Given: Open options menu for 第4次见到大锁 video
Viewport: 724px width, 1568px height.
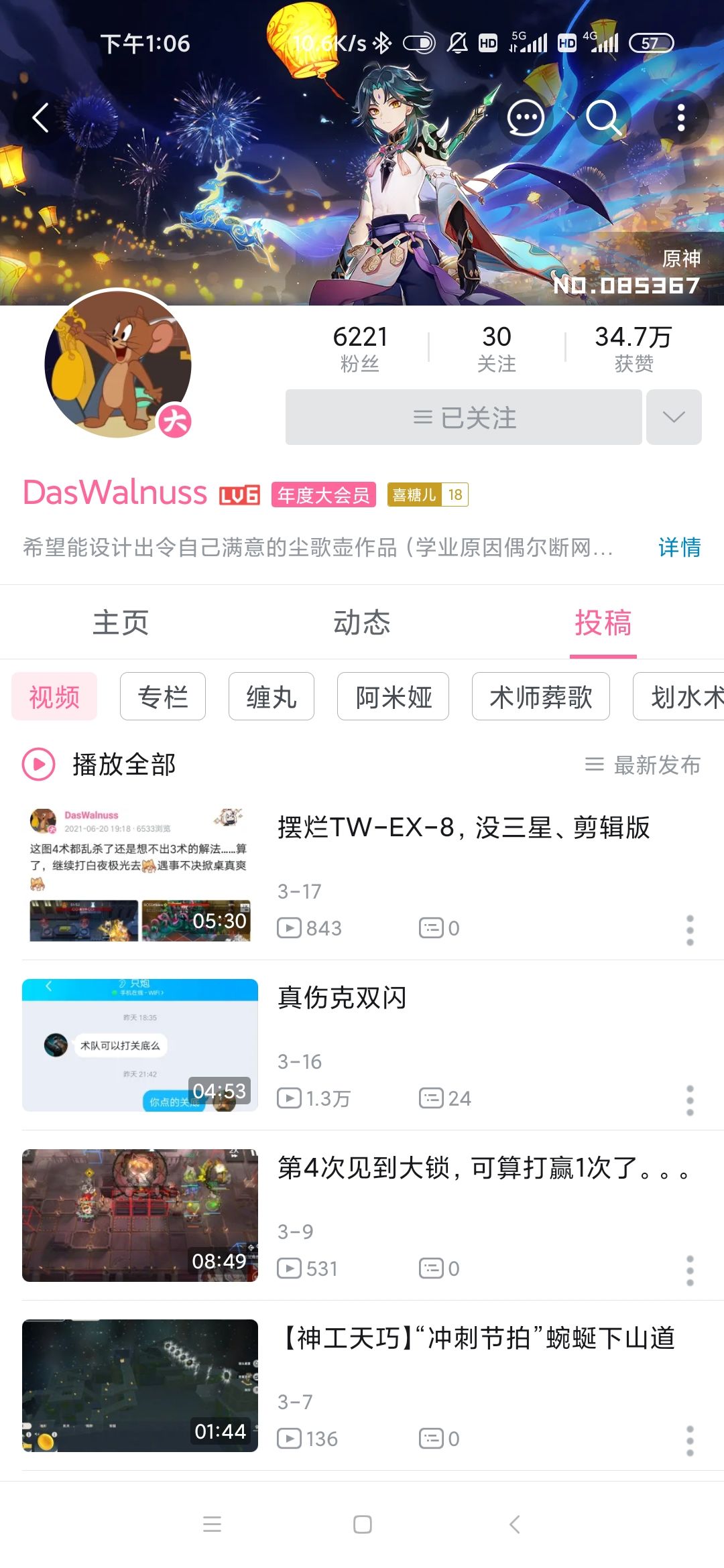Looking at the screenshot, I should pyautogui.click(x=690, y=1268).
